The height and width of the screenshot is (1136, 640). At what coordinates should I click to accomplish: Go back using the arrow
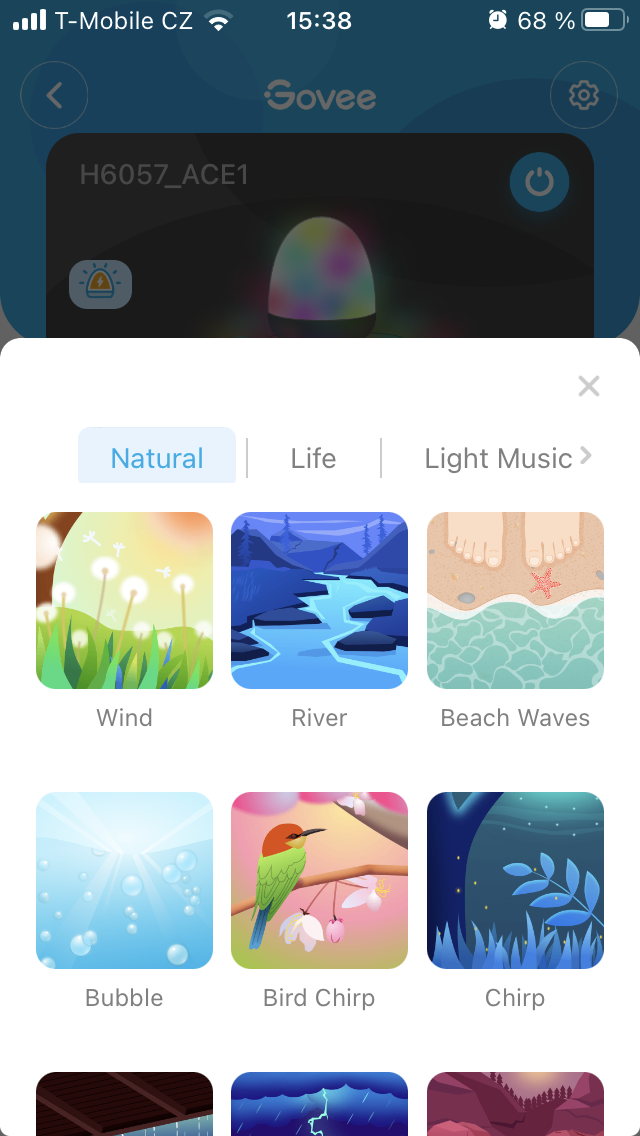click(54, 95)
